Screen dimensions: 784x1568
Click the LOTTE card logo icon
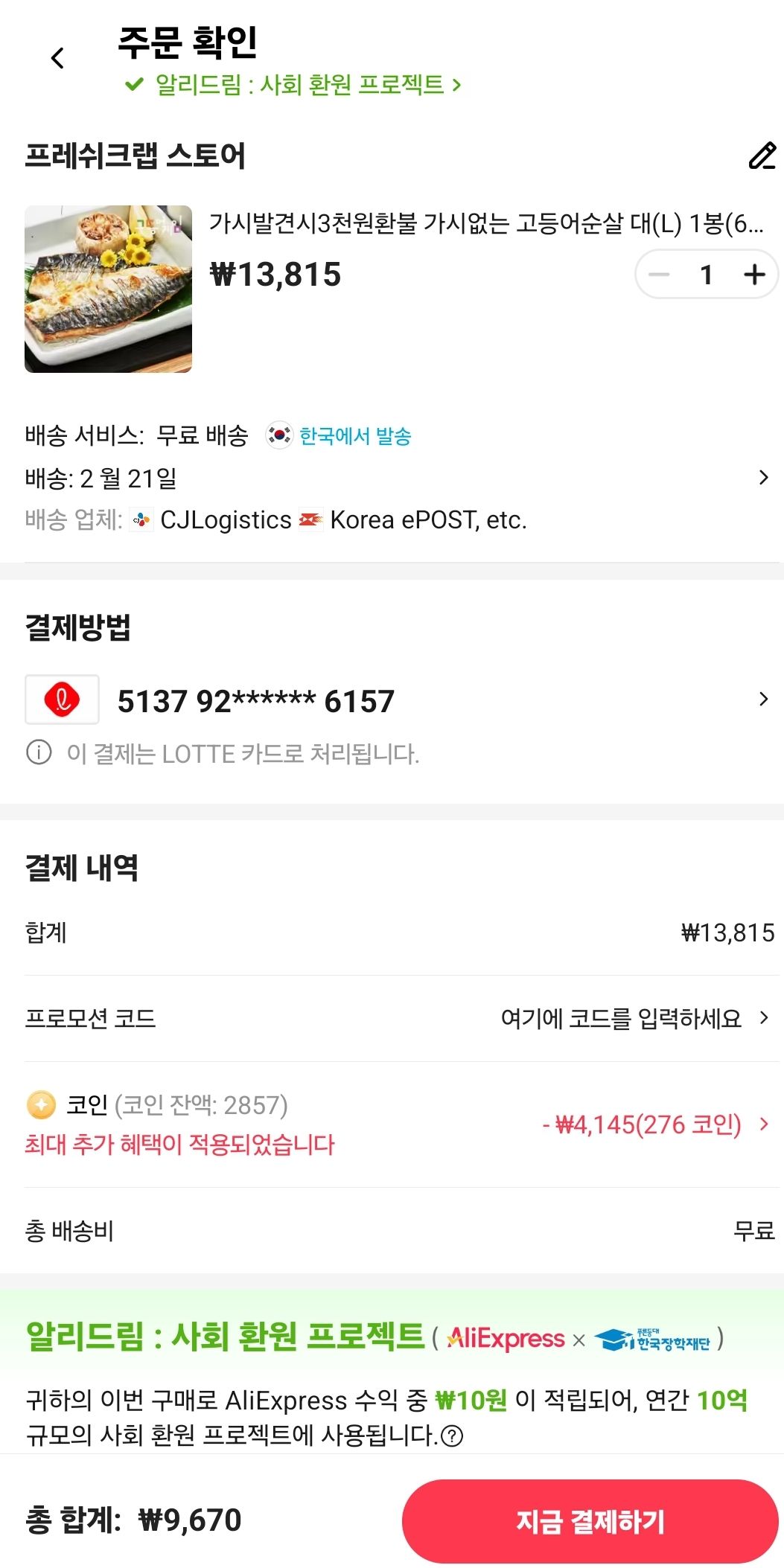coord(63,699)
